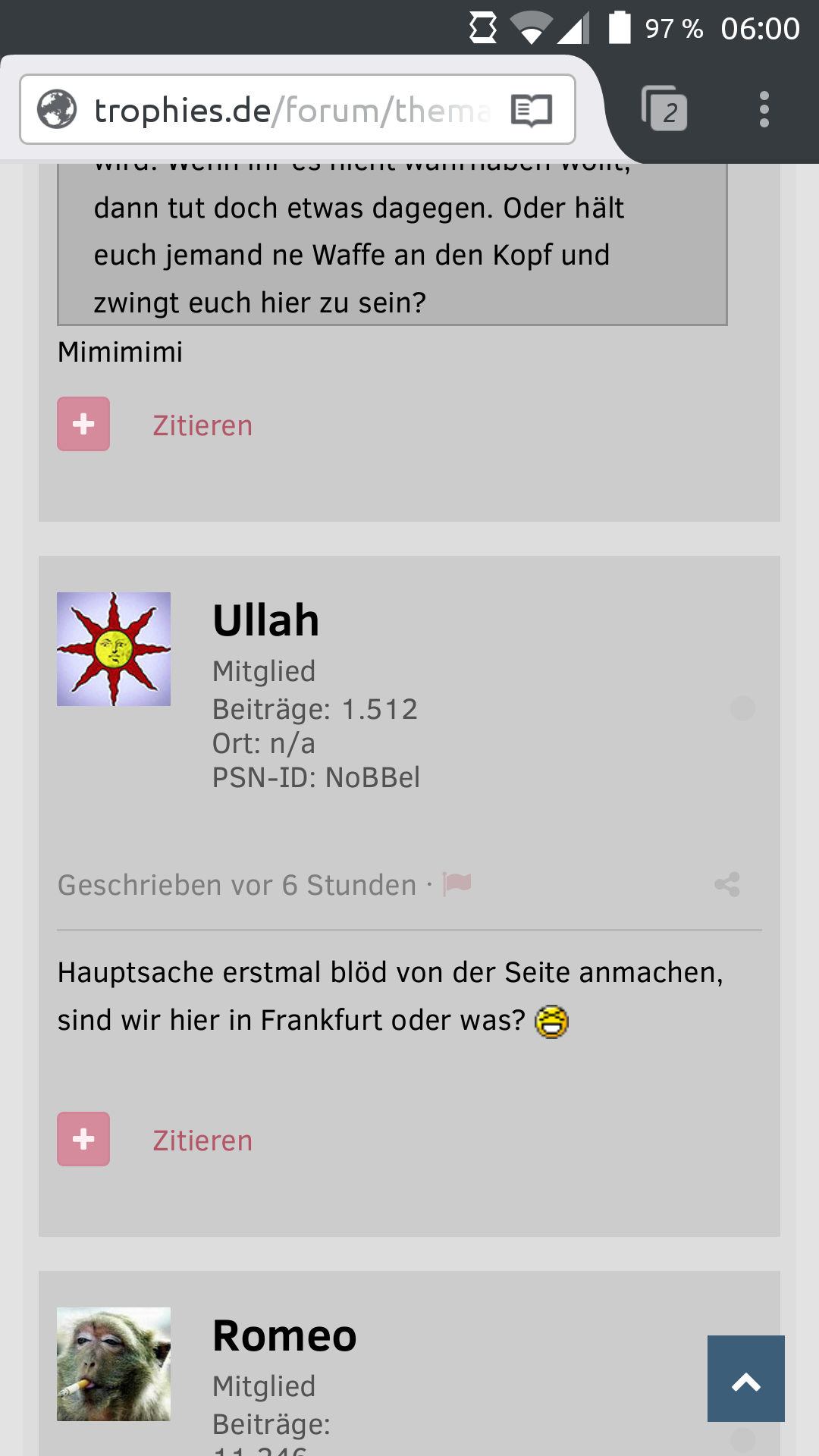Open Romeo's profile via the username
The image size is (819, 1456).
click(x=284, y=1335)
